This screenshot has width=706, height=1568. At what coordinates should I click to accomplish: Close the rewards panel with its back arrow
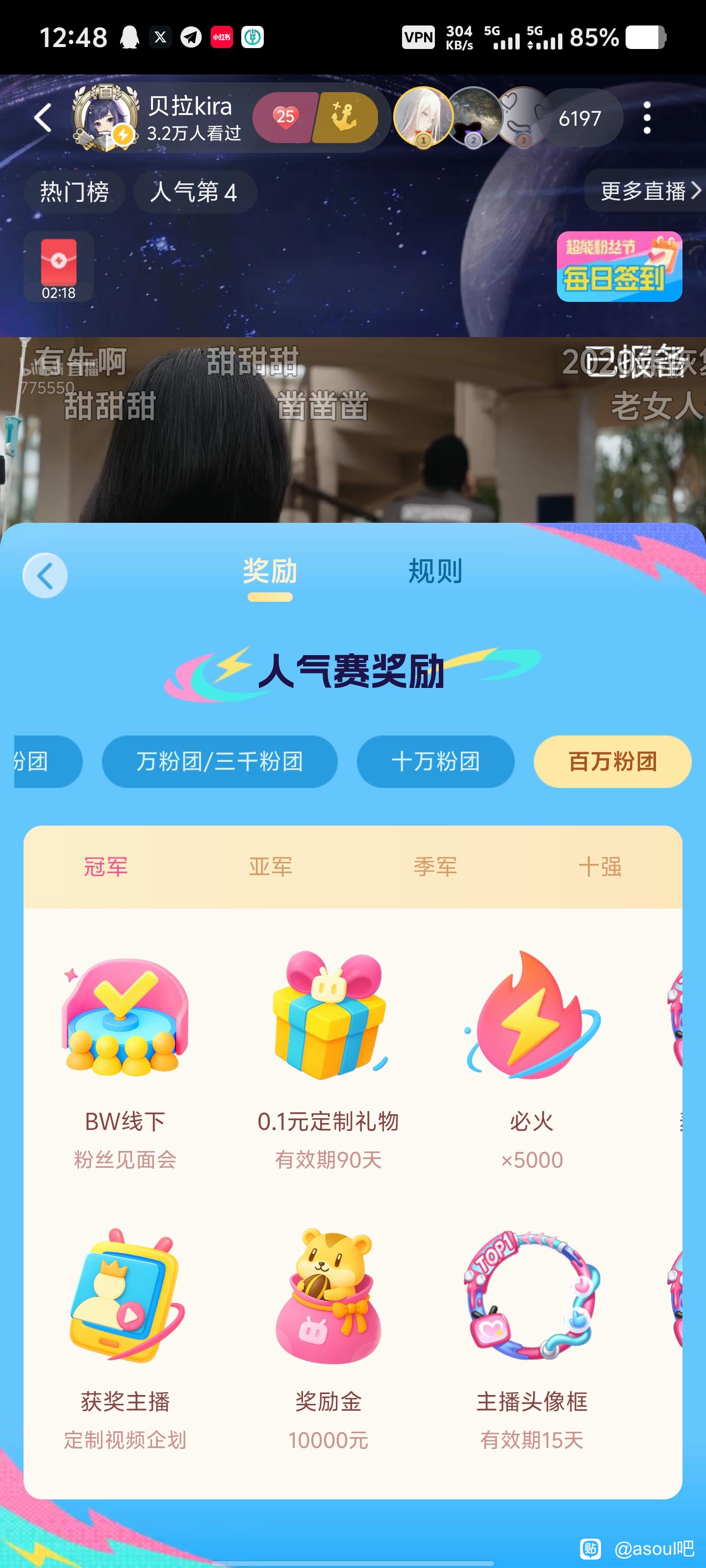pos(45,575)
